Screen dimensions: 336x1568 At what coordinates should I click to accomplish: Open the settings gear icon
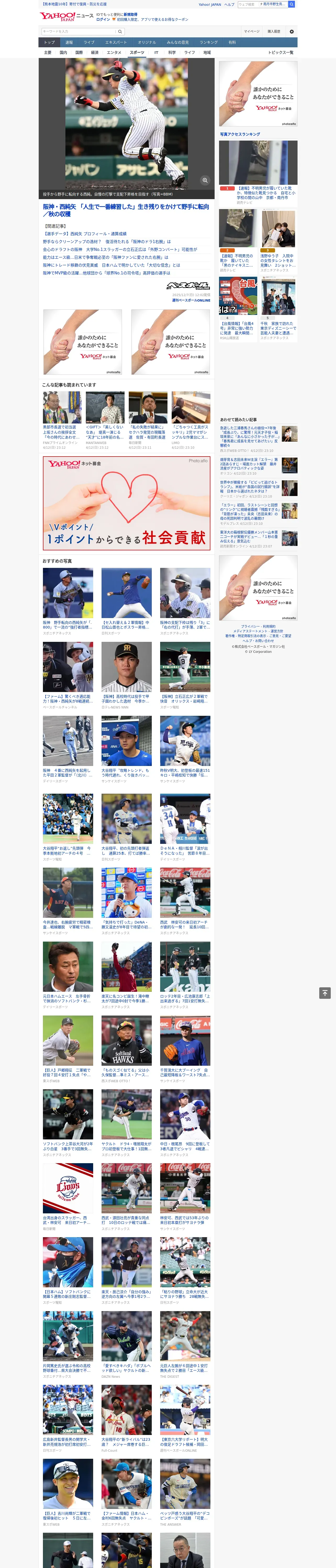pyautogui.click(x=292, y=31)
